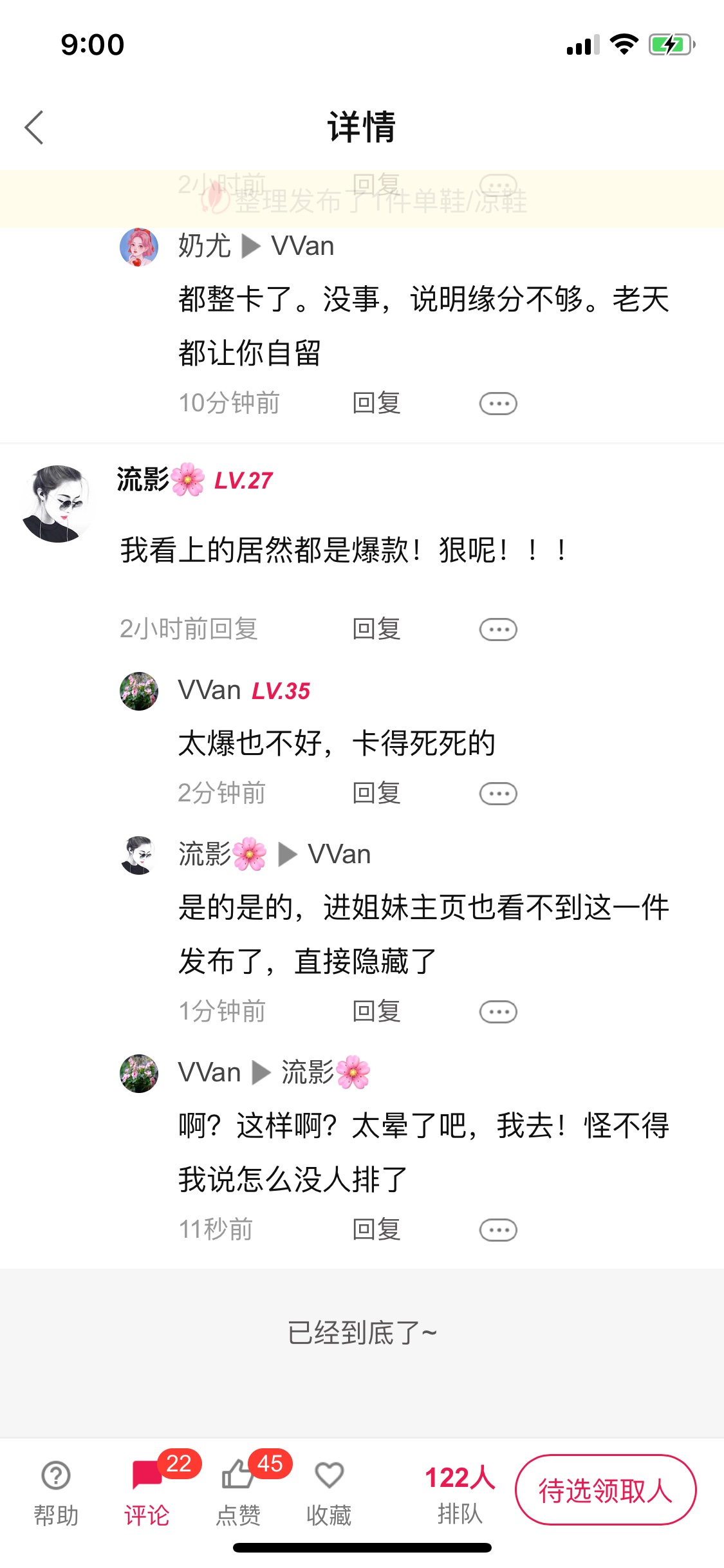The image size is (724, 1568).
Task: Open more options on 流影's 1分钟前 comment
Action: point(498,1011)
